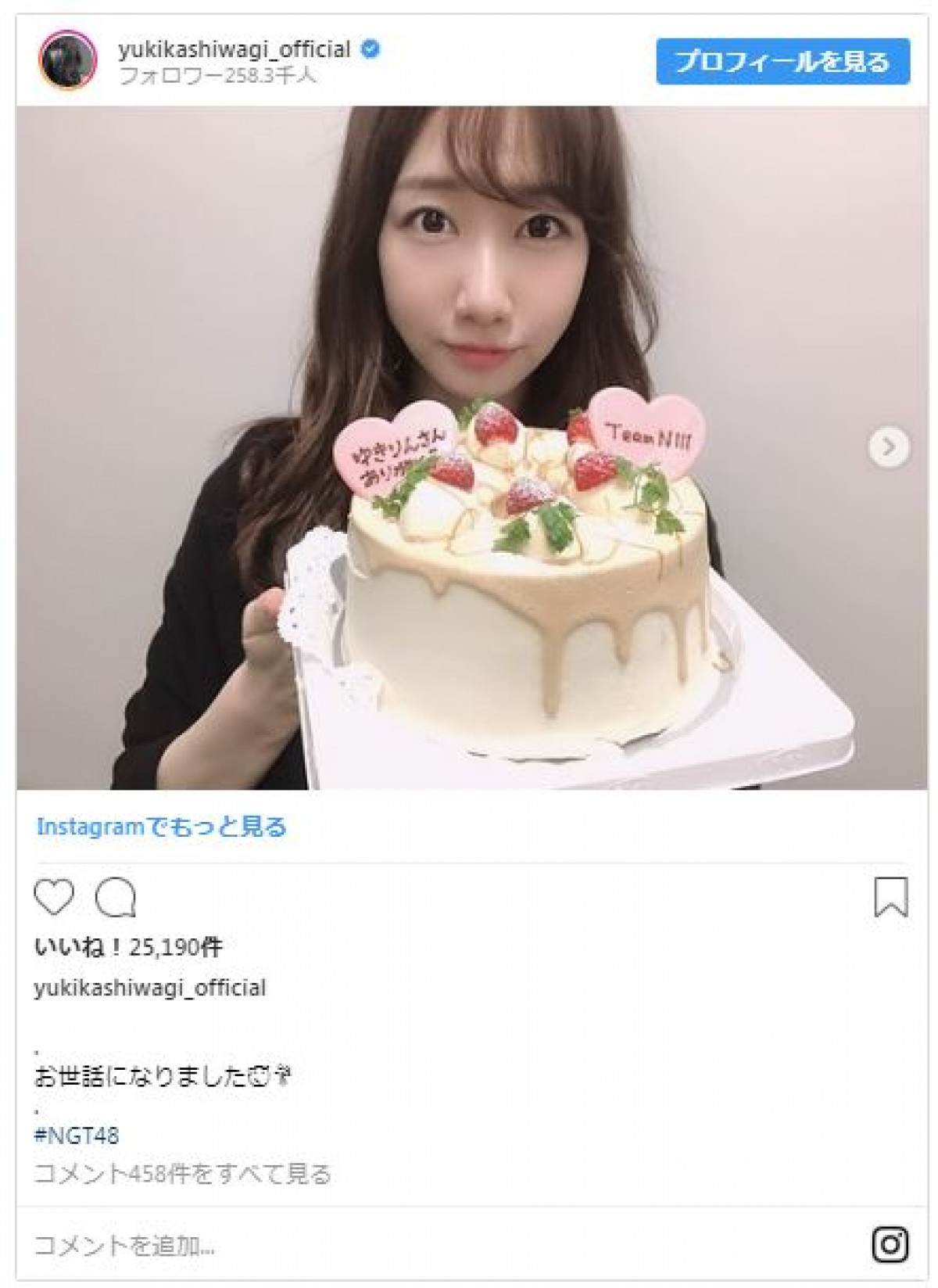
Task: Like this post with heart icon
Action: pyautogui.click(x=55, y=897)
